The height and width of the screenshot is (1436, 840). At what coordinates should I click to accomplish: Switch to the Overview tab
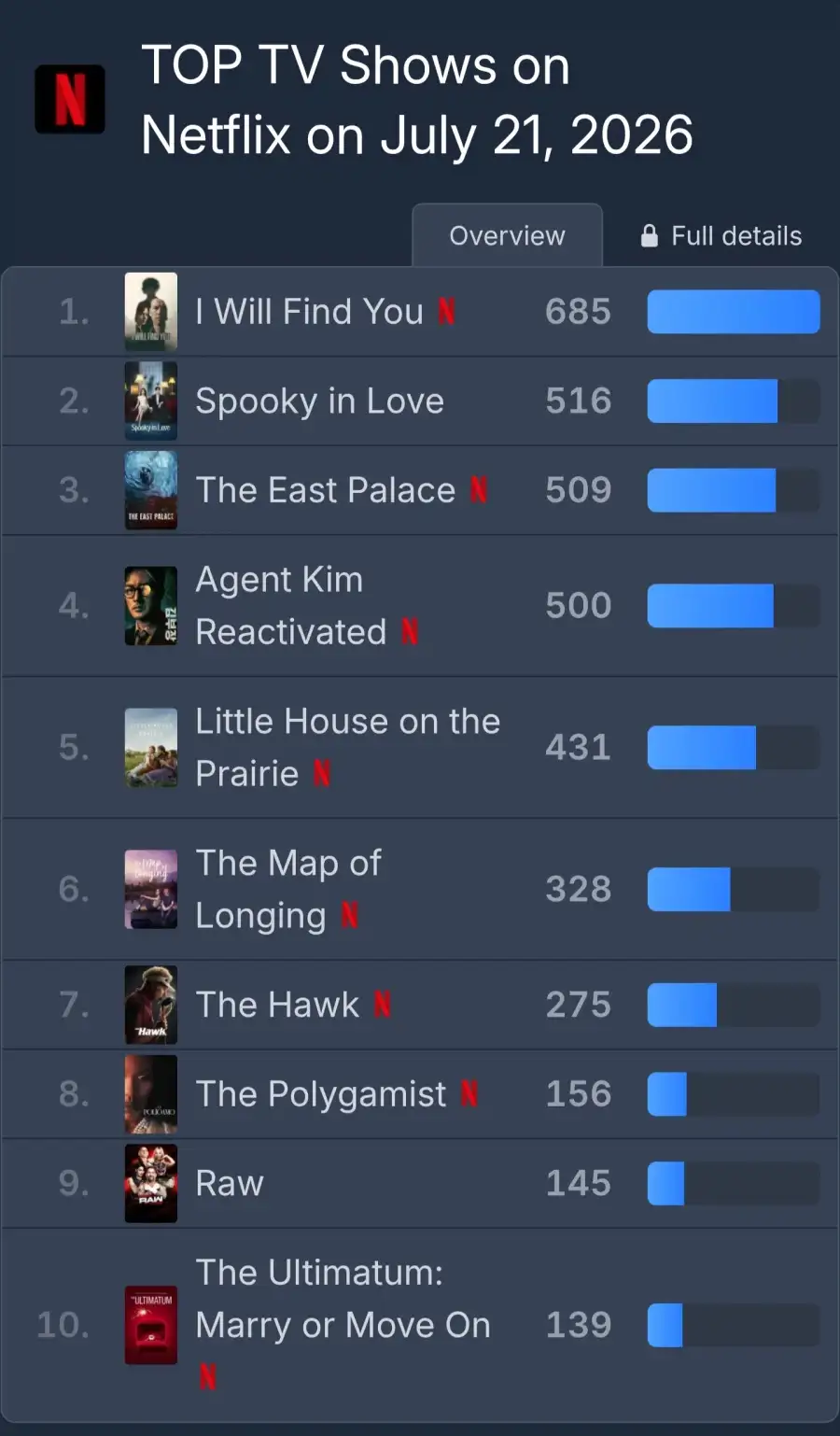pyautogui.click(x=507, y=235)
